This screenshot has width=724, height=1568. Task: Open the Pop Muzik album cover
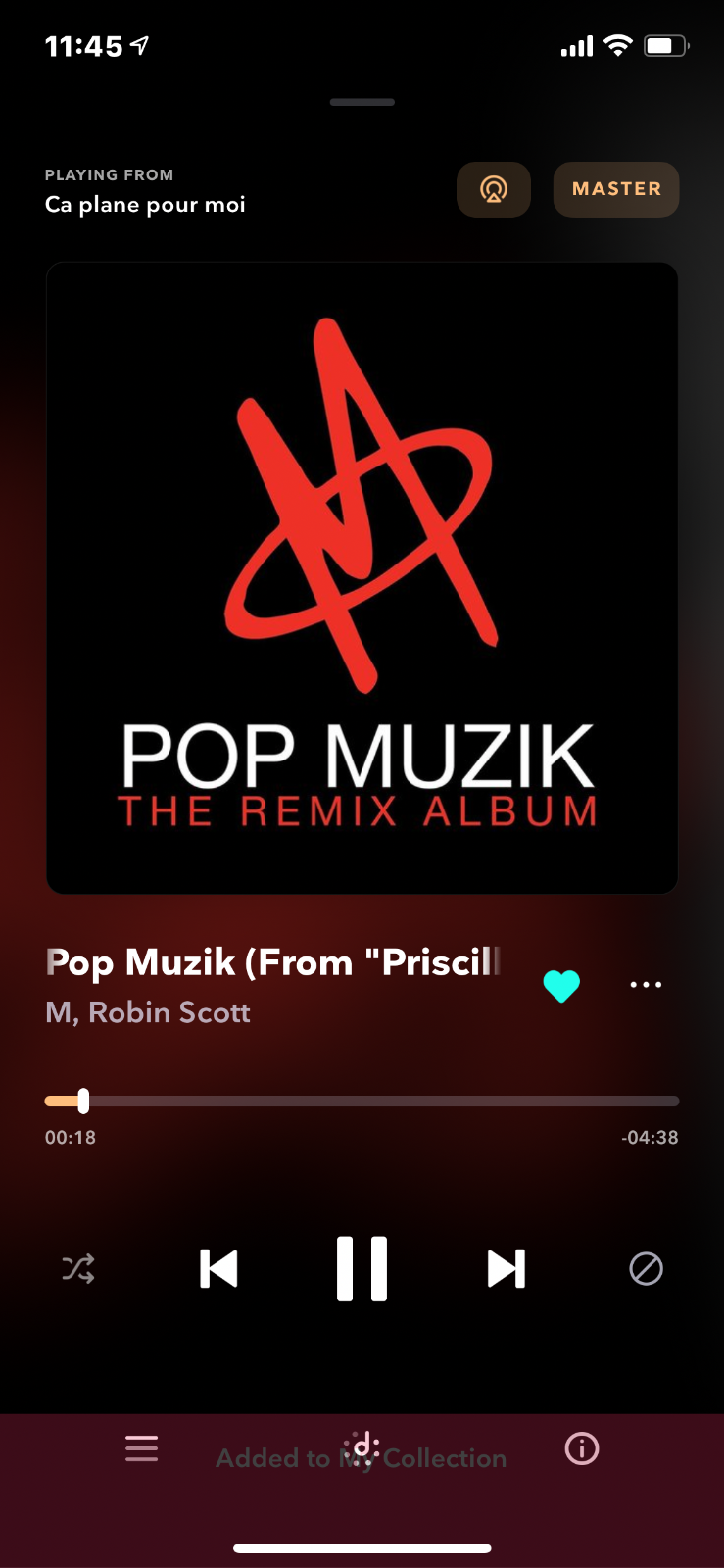click(x=362, y=578)
